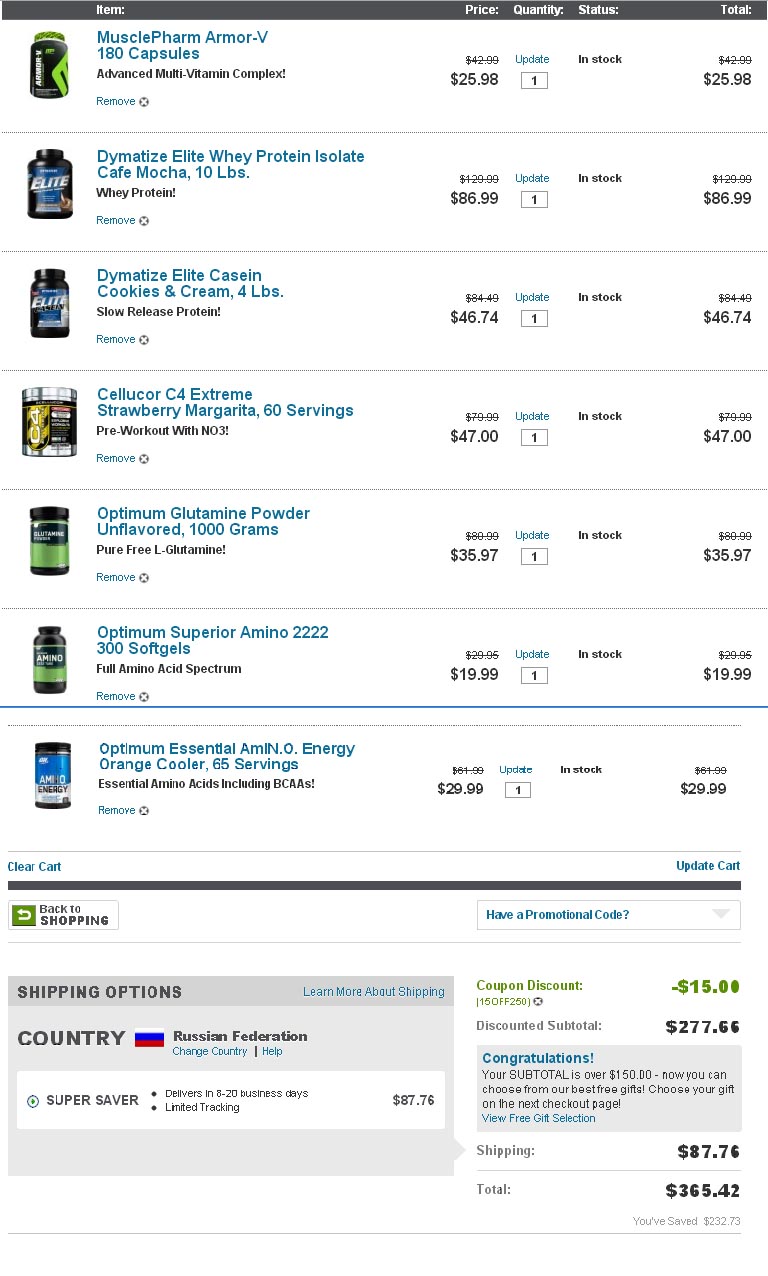
Task: Tap quantity field for Cellucor C4 Extreme
Action: pyautogui.click(x=534, y=437)
